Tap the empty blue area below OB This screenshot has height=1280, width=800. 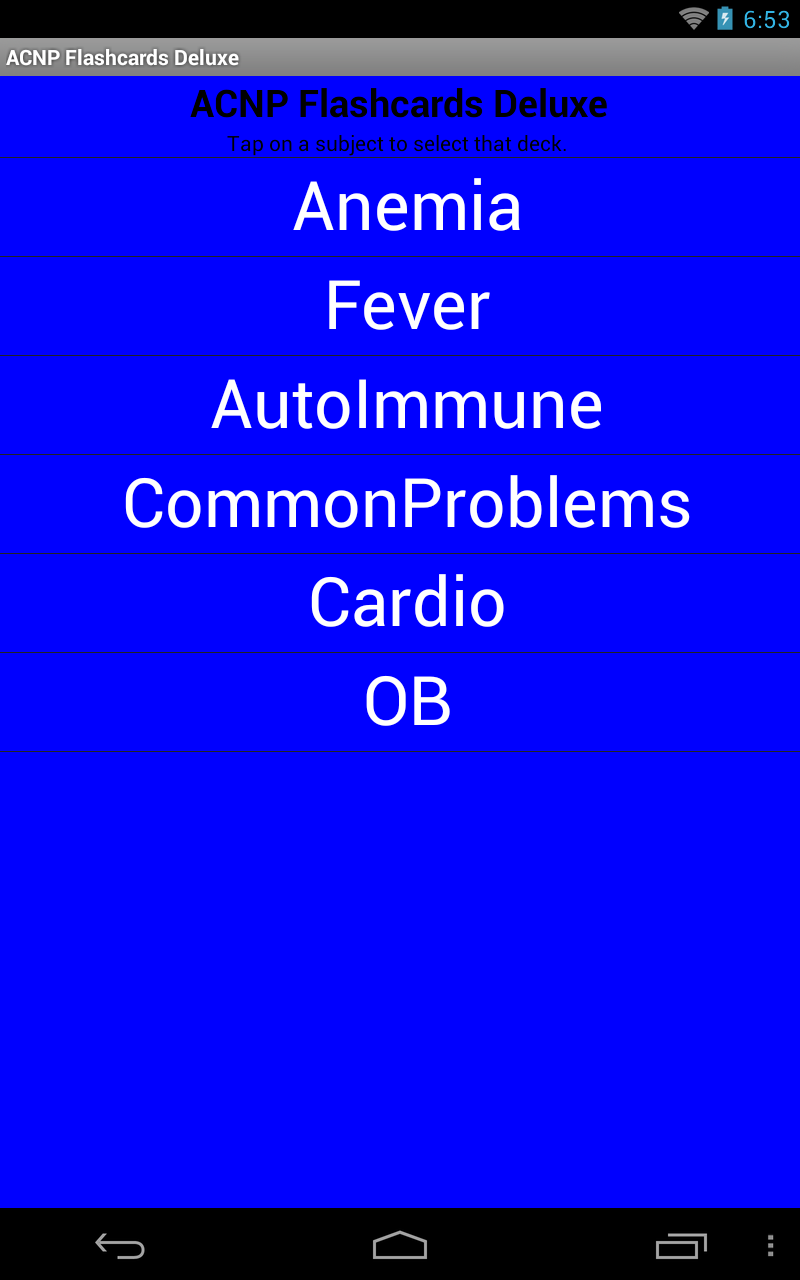pyautogui.click(x=400, y=950)
